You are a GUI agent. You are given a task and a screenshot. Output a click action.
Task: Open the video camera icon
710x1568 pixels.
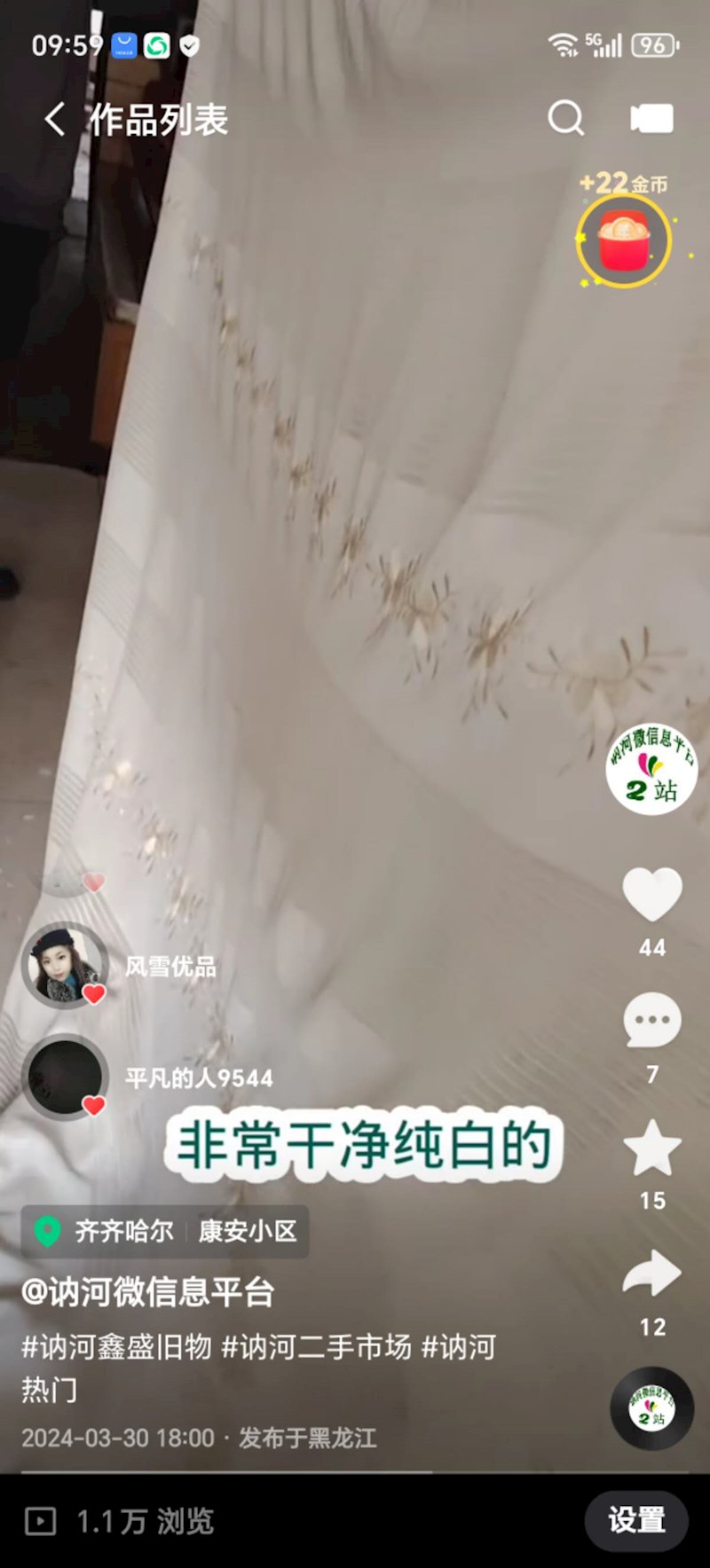point(651,119)
